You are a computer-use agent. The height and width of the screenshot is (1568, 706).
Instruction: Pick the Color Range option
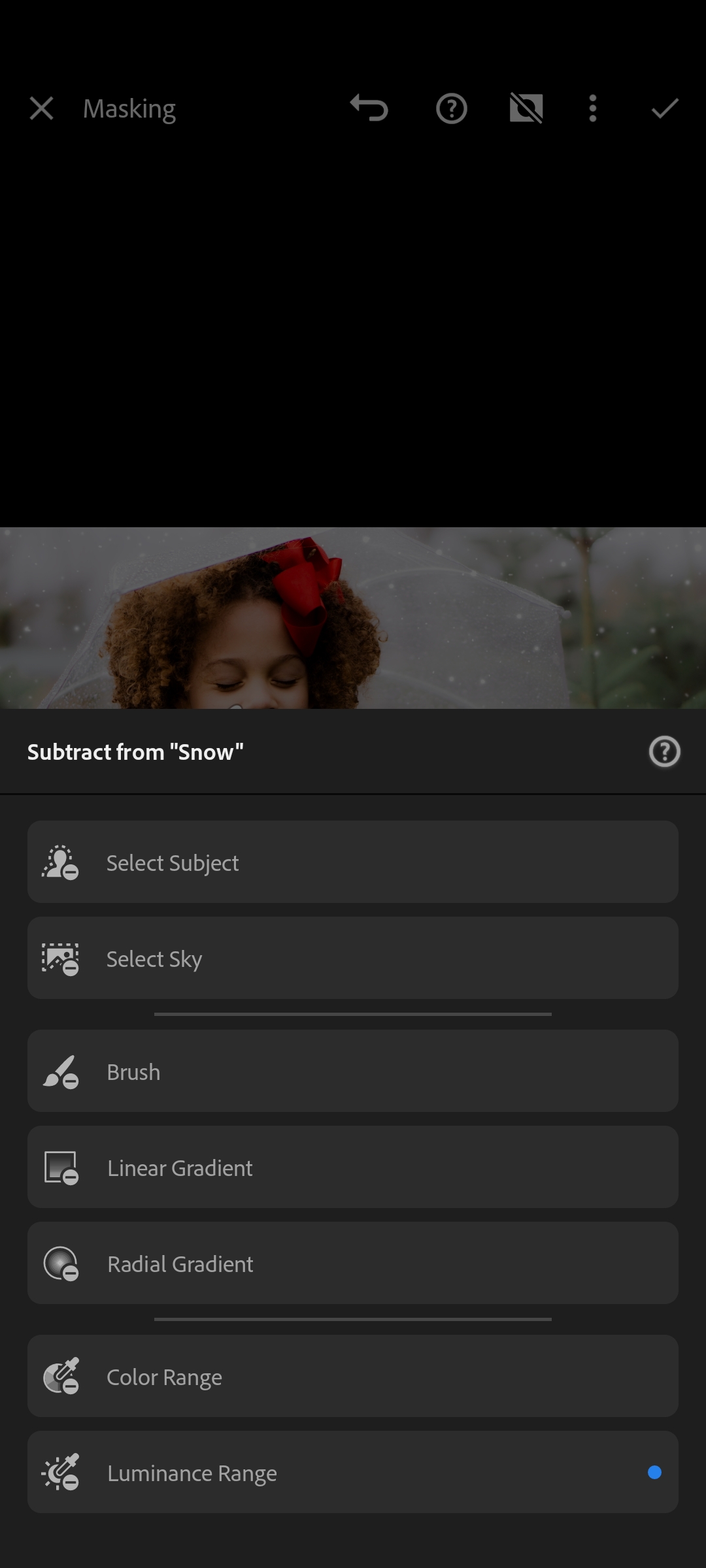click(352, 1377)
